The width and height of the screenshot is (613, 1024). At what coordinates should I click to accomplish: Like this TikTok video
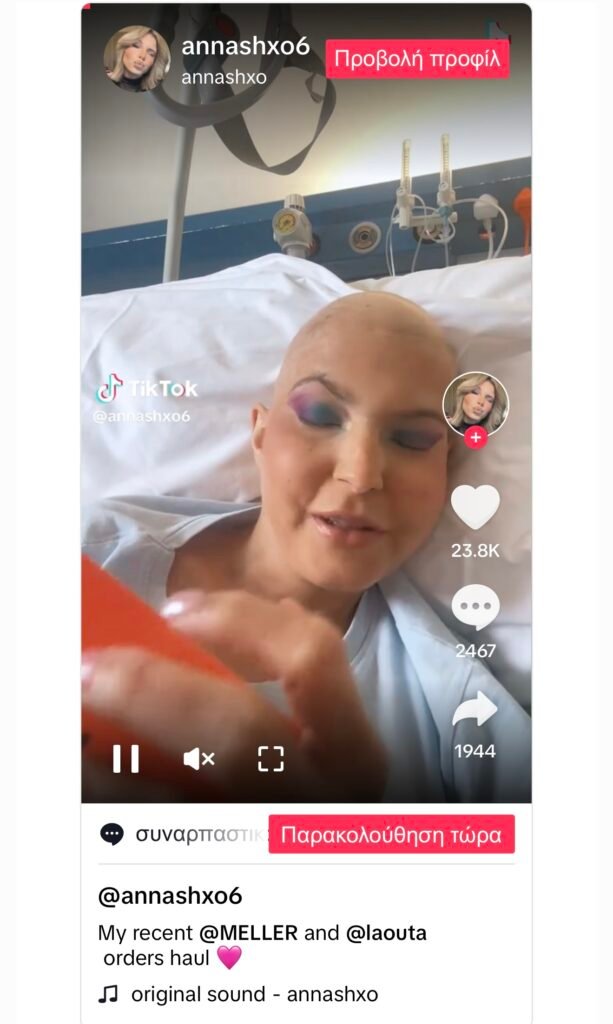475,508
